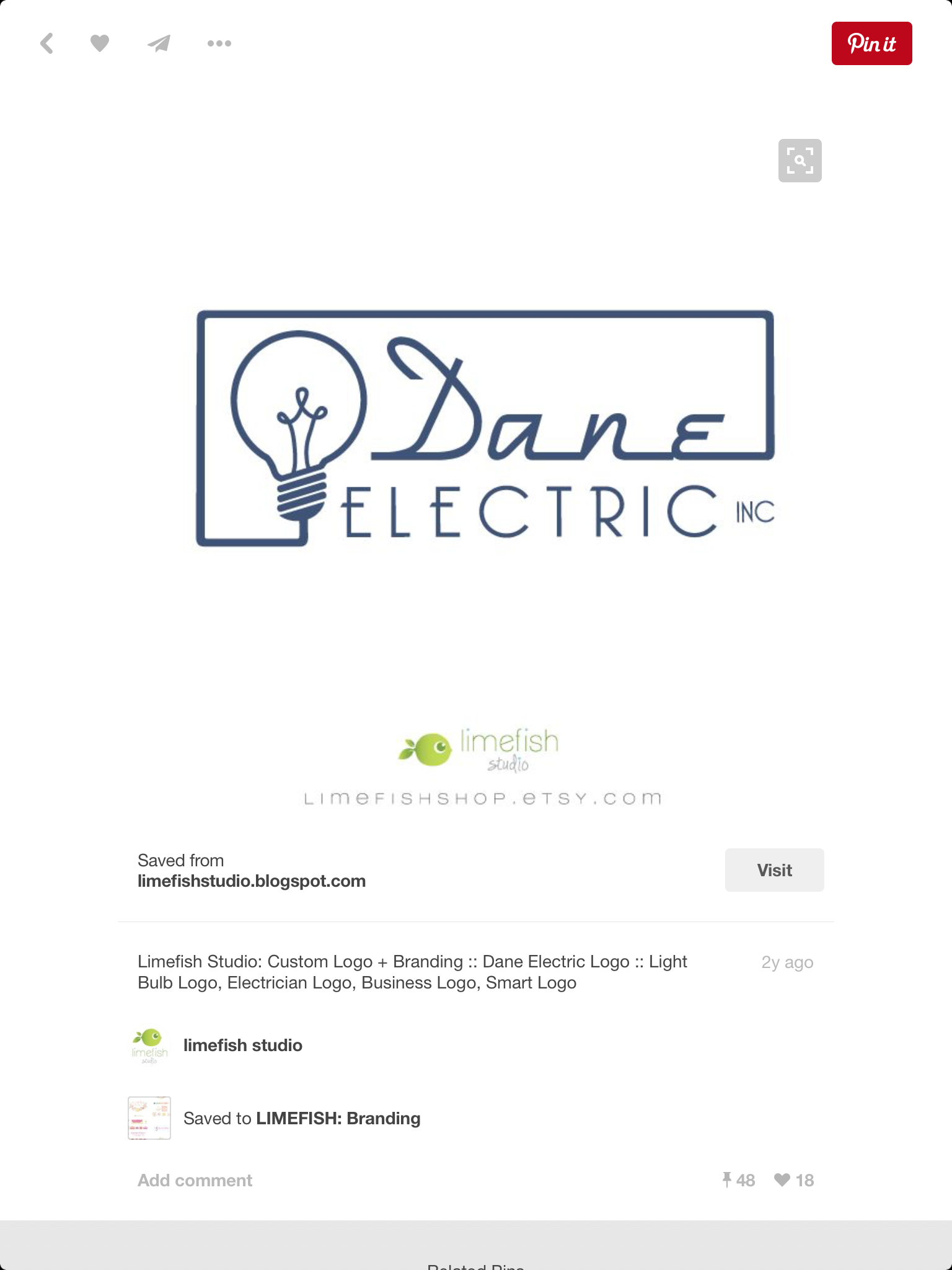Open the Dane Electric logo pin image
The image size is (952, 1270).
(x=485, y=429)
